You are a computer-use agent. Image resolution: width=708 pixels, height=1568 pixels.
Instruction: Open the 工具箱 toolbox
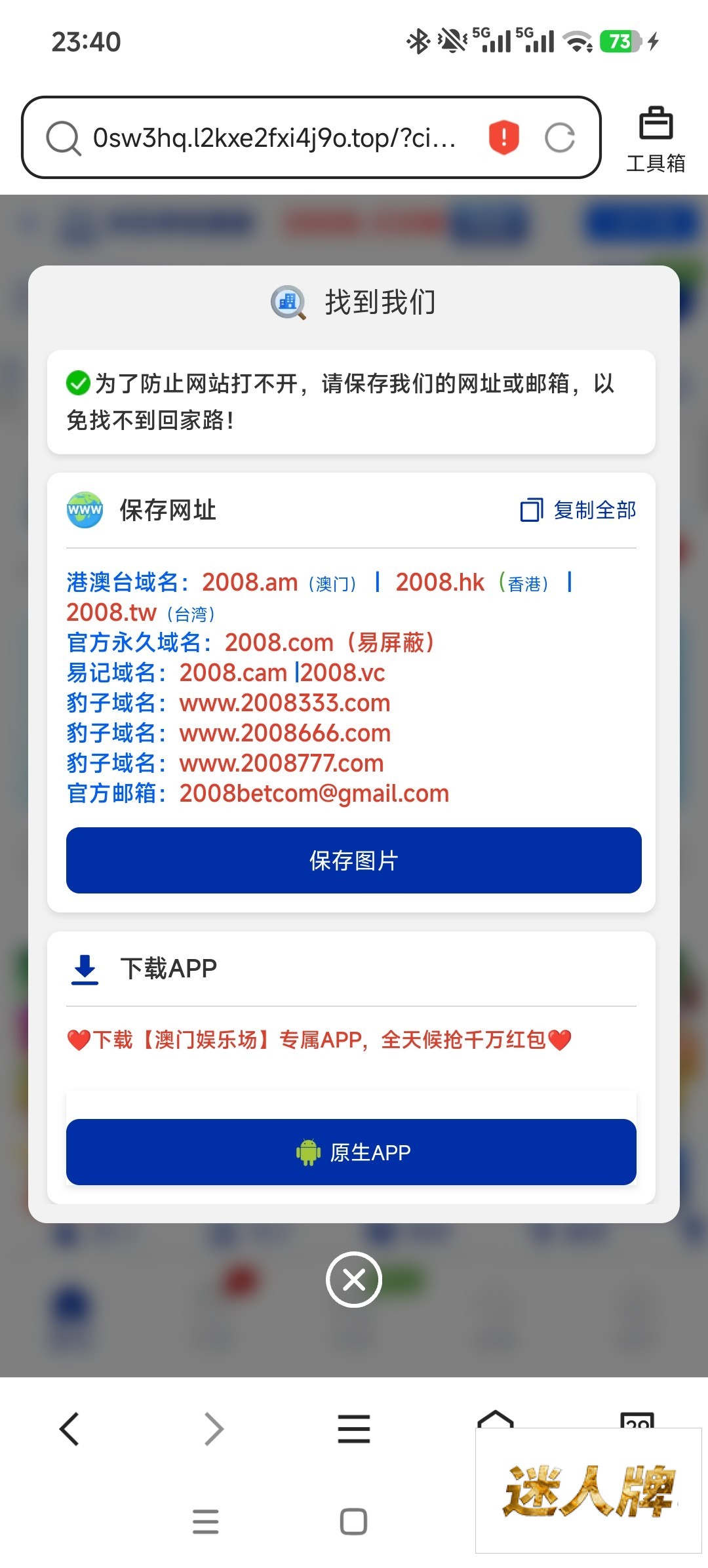656,139
